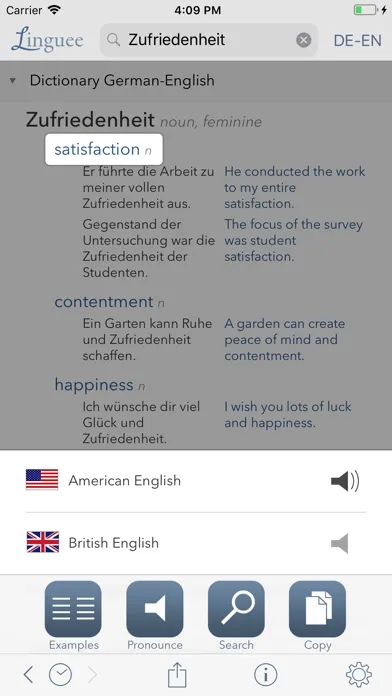This screenshot has width=392, height=696.
Task: Open Examples for satisfaction
Action: 73,609
